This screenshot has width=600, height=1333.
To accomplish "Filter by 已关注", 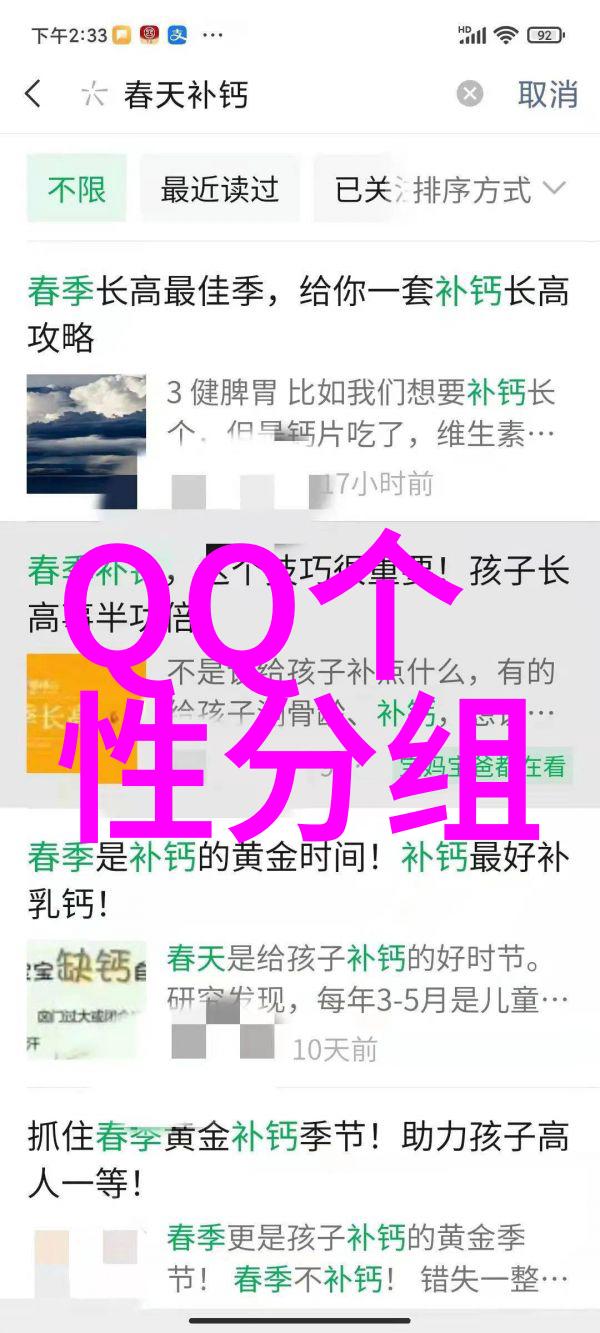I will [x=362, y=189].
